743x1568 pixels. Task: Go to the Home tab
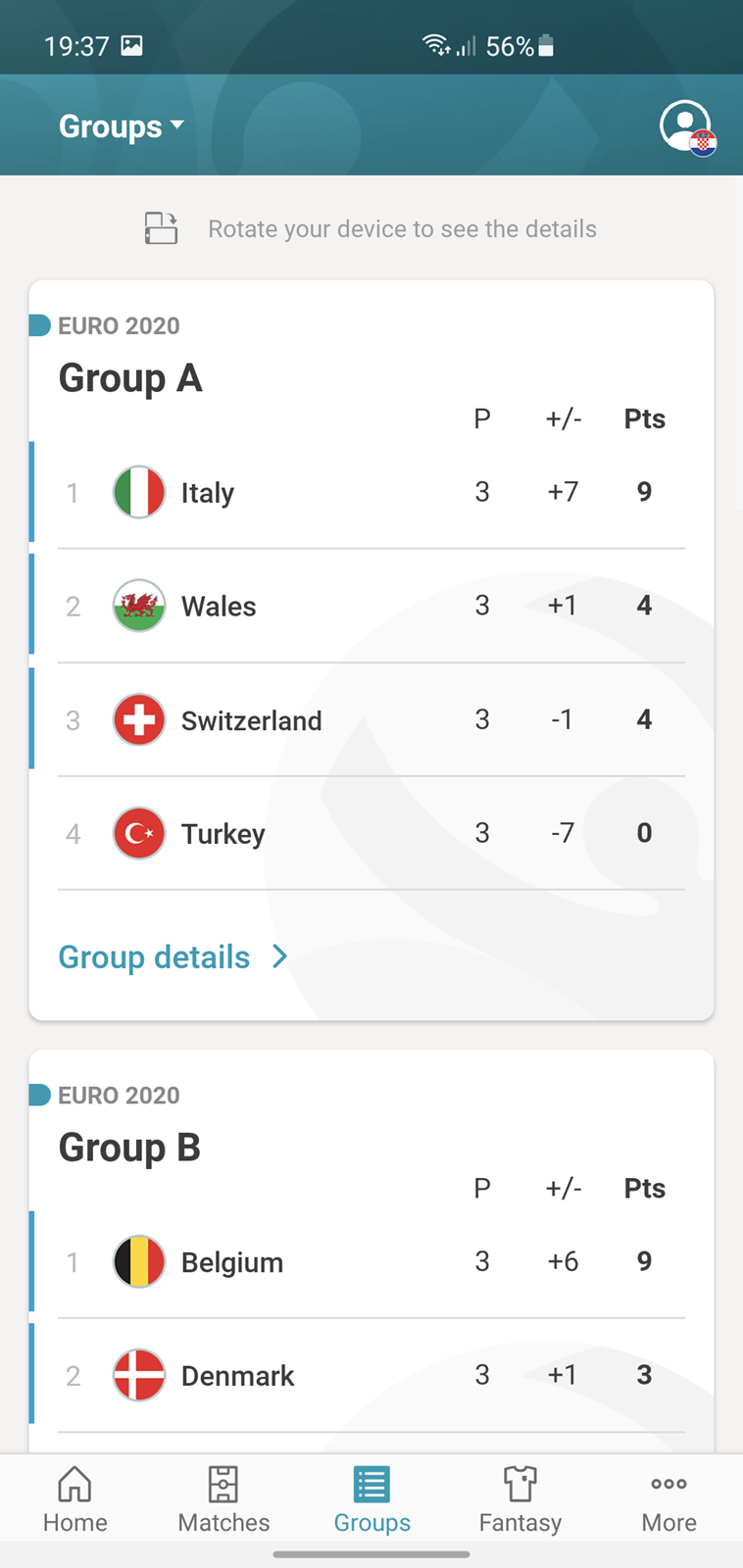pyautogui.click(x=74, y=1499)
